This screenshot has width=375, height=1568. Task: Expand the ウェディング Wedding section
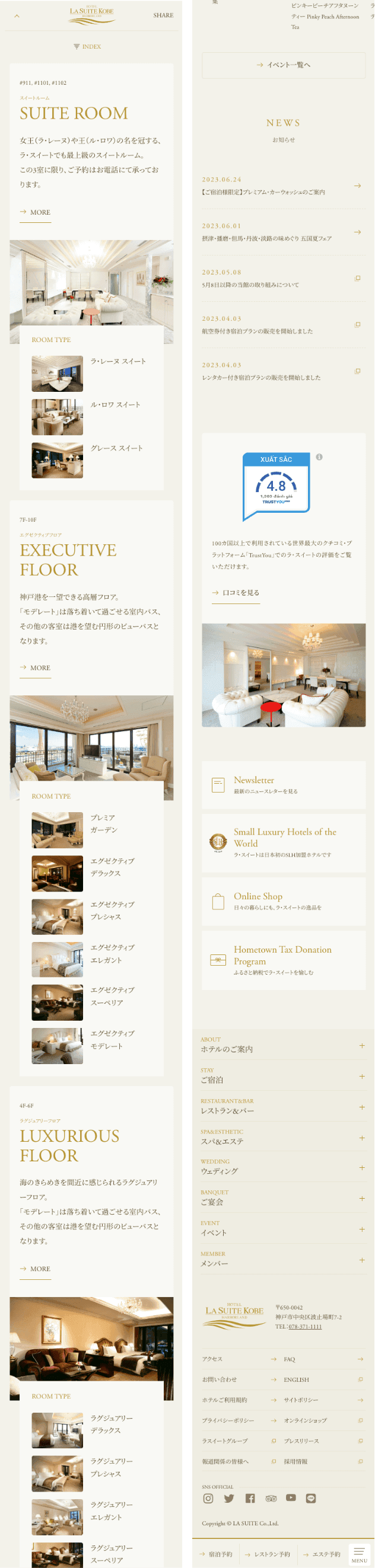point(283,1167)
